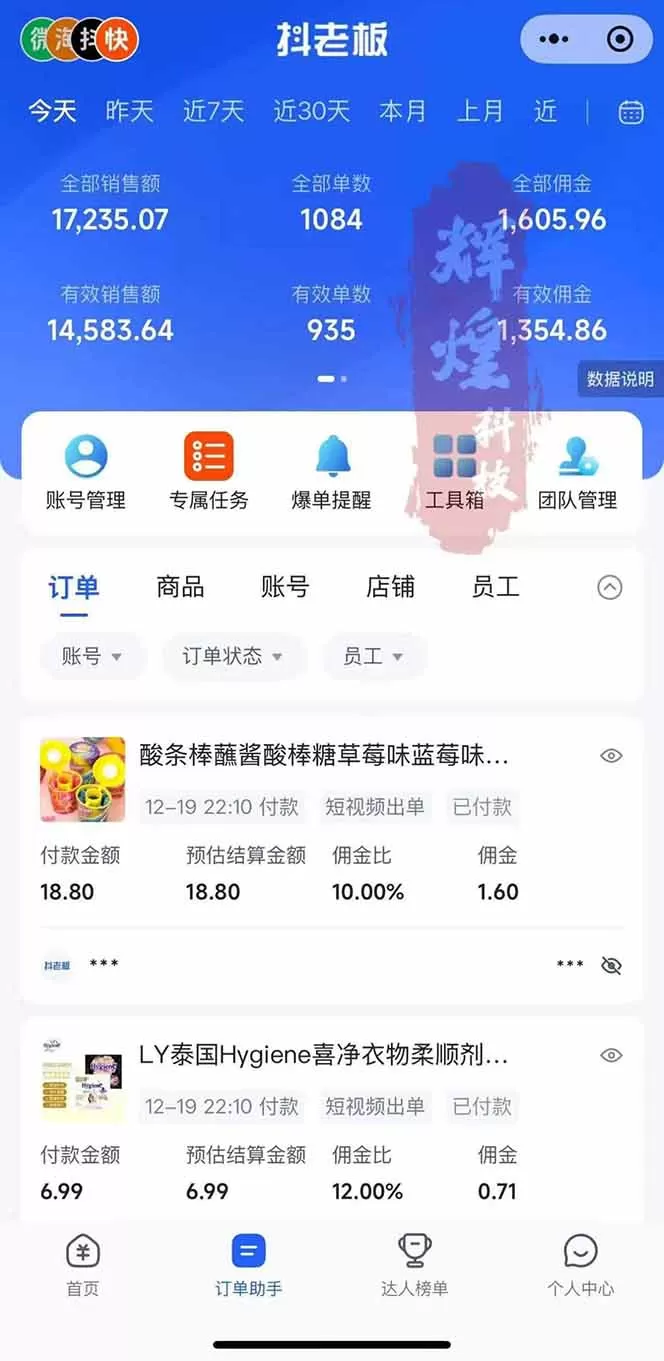664x1361 pixels.
Task: Collapse the filter panel with the chevron
Action: point(610,588)
